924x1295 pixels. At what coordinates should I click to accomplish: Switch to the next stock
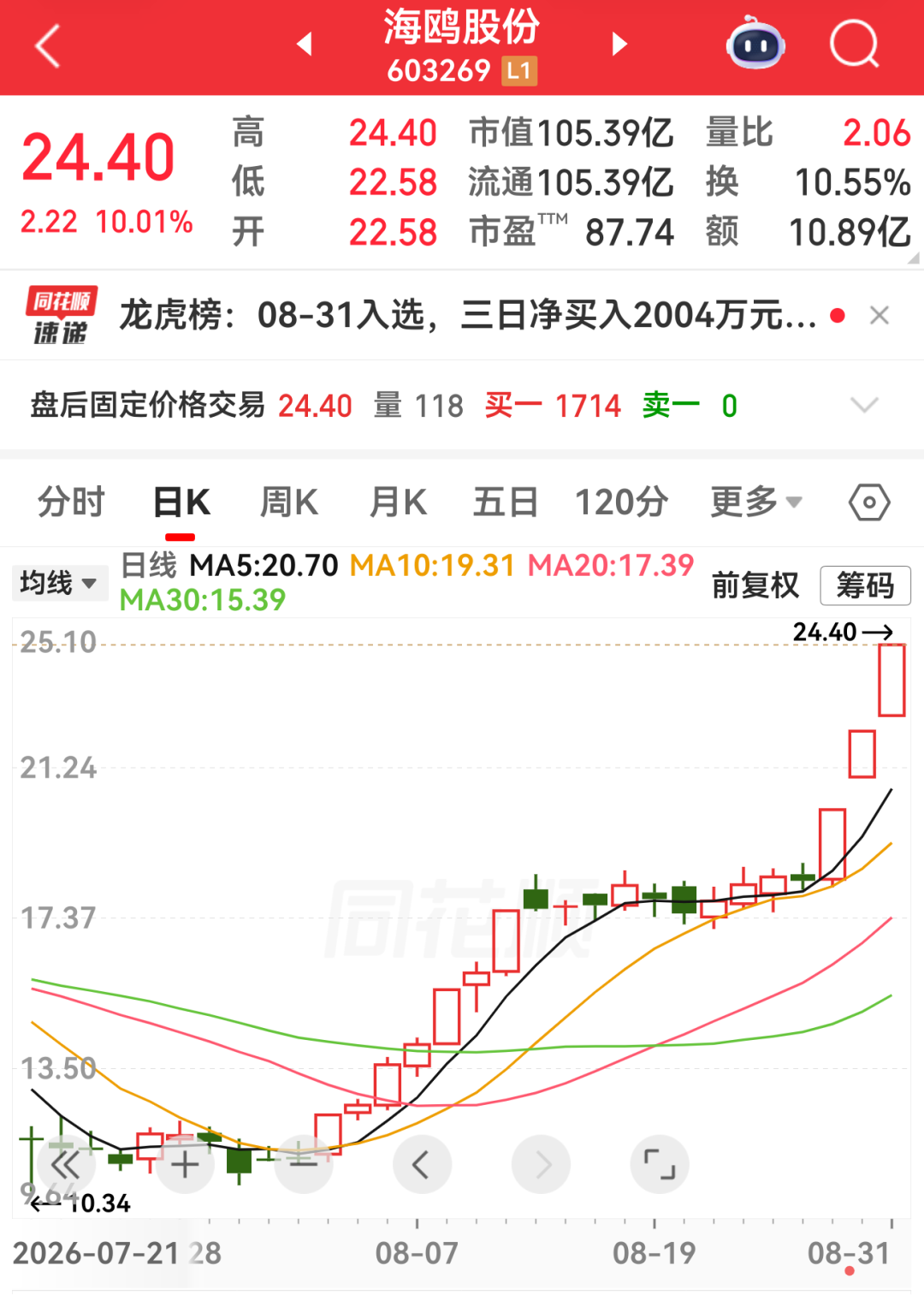[x=619, y=45]
